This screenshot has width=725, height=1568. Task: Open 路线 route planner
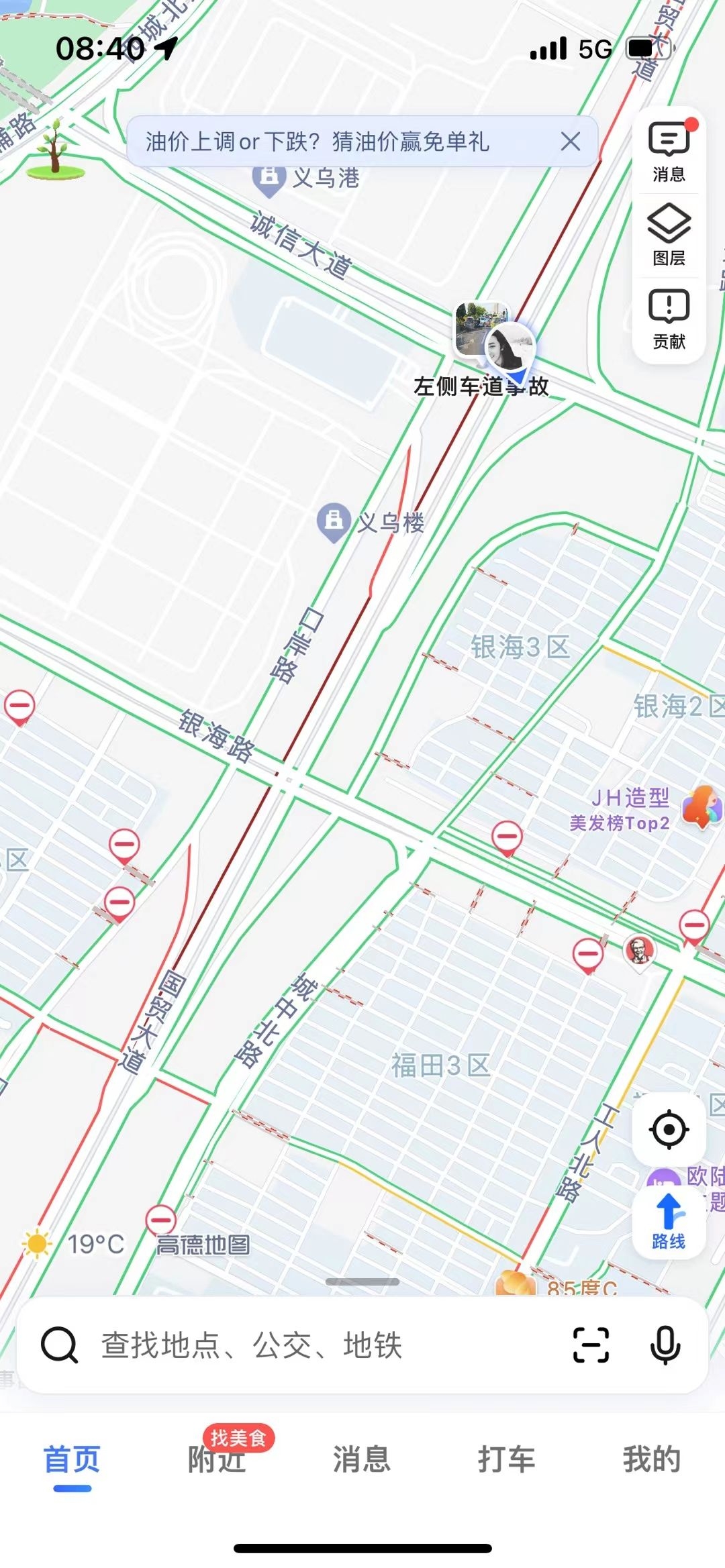(669, 1222)
